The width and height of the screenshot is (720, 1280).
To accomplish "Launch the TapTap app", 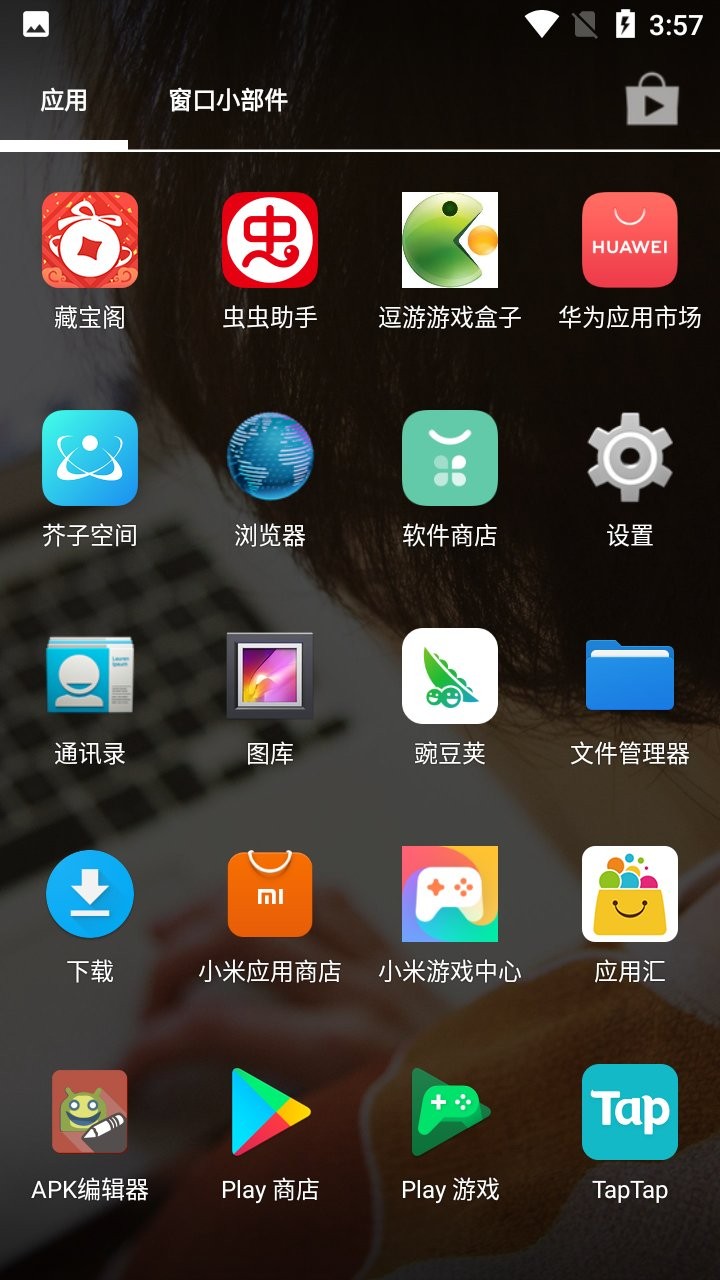I will (x=630, y=1112).
